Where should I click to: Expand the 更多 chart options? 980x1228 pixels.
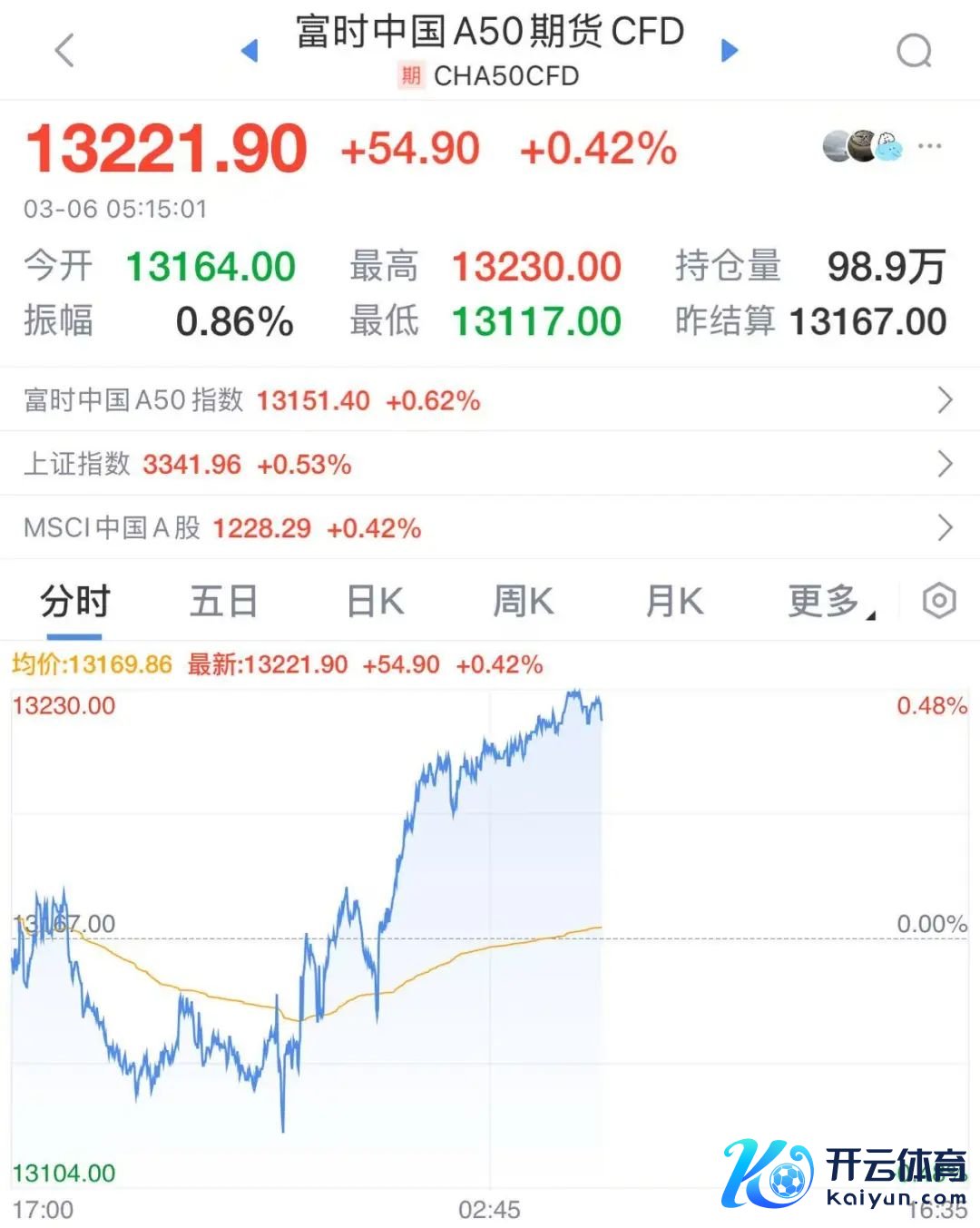point(828,601)
